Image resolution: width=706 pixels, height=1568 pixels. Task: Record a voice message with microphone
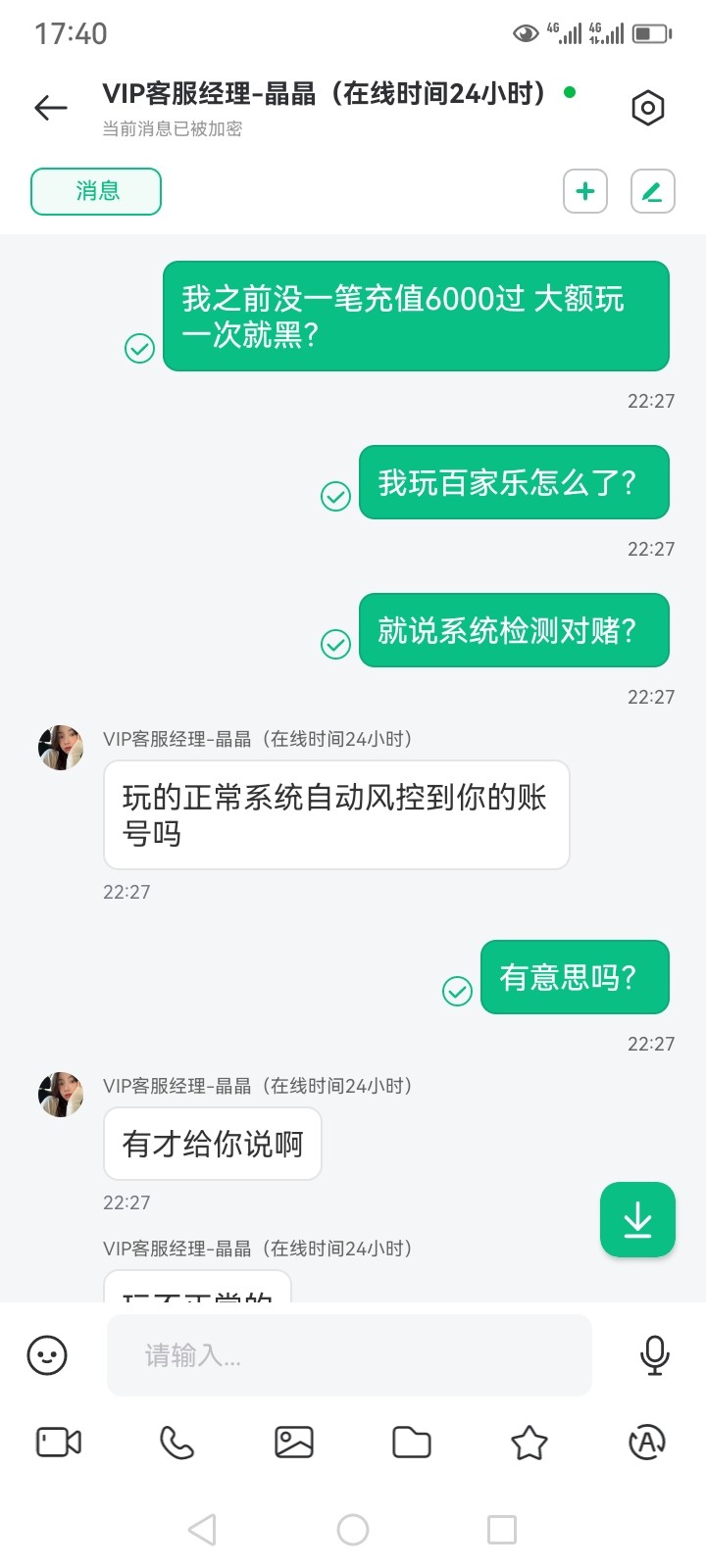pyautogui.click(x=654, y=1355)
